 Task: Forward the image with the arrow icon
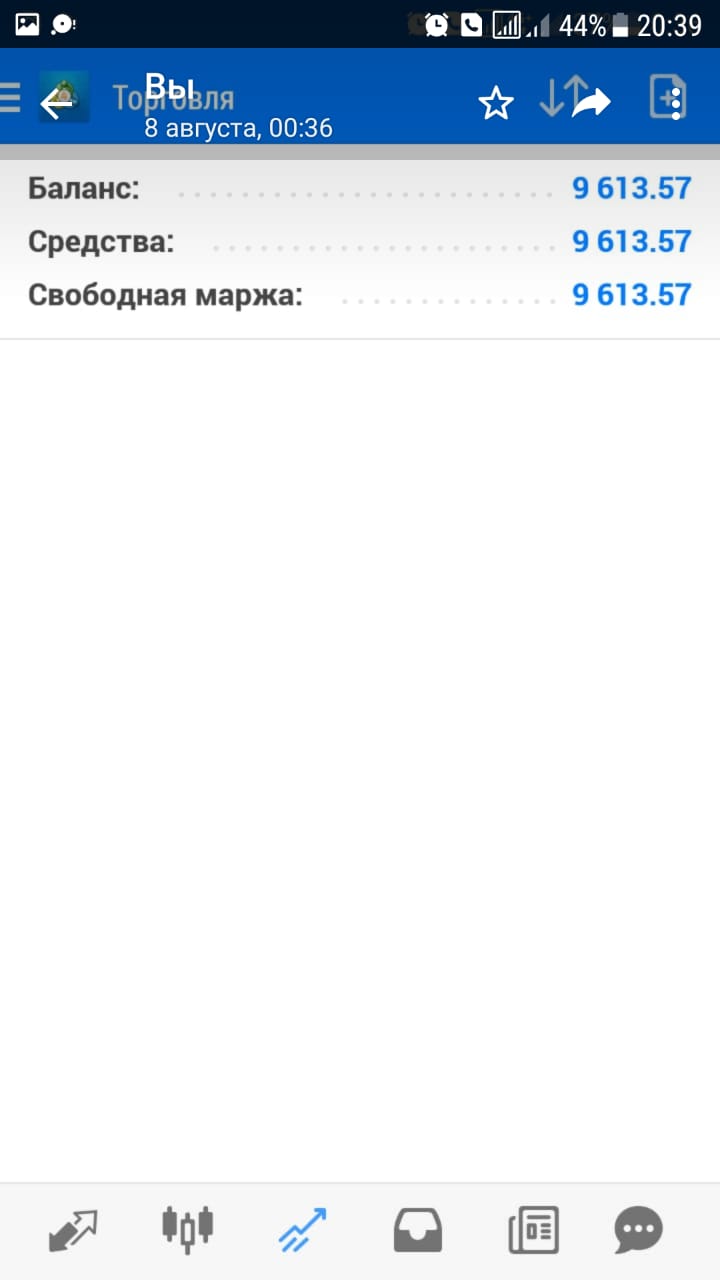tap(591, 101)
